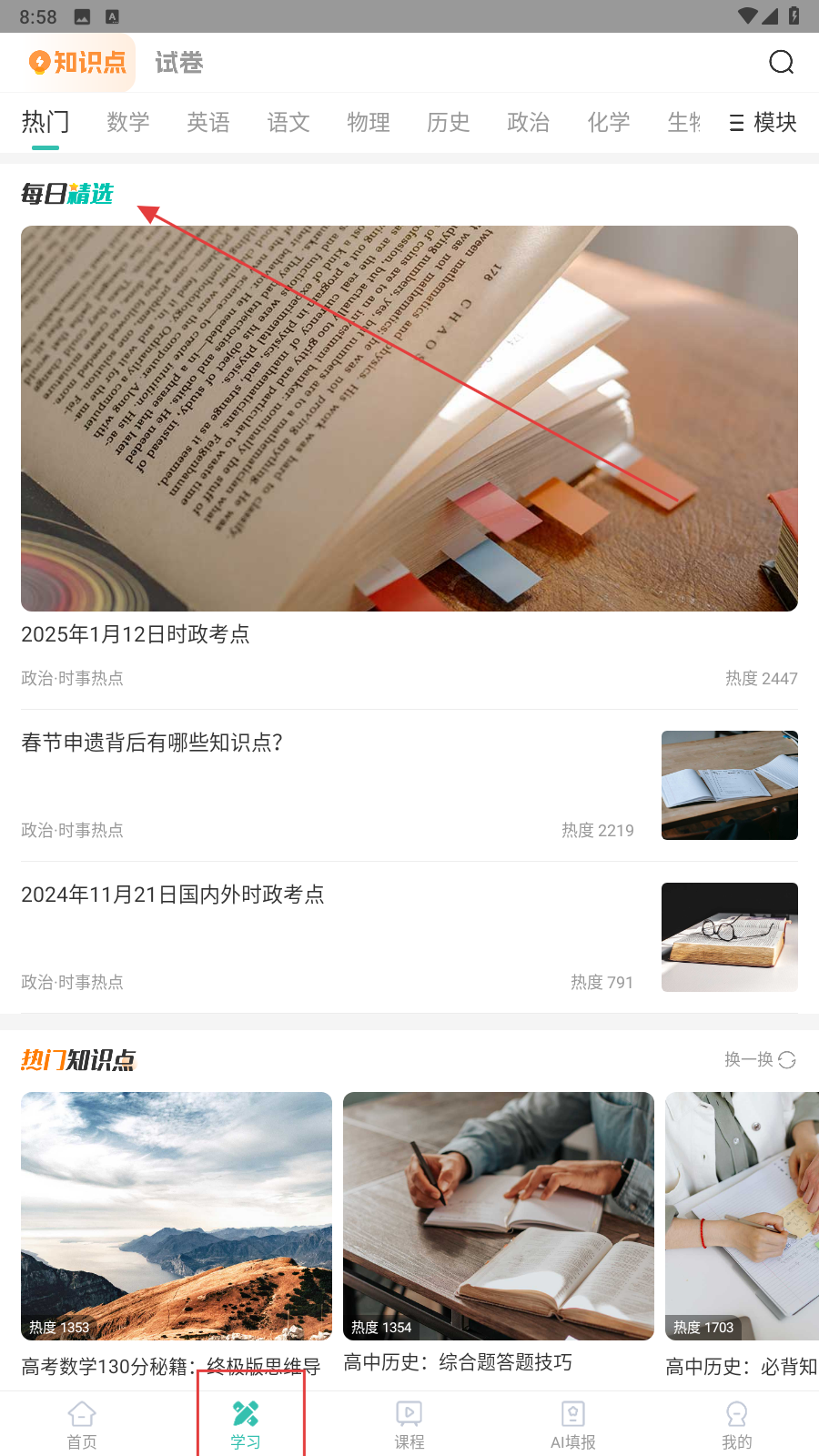The image size is (819, 1456).
Task: Select the 数学 subject tab
Action: pyautogui.click(x=128, y=122)
